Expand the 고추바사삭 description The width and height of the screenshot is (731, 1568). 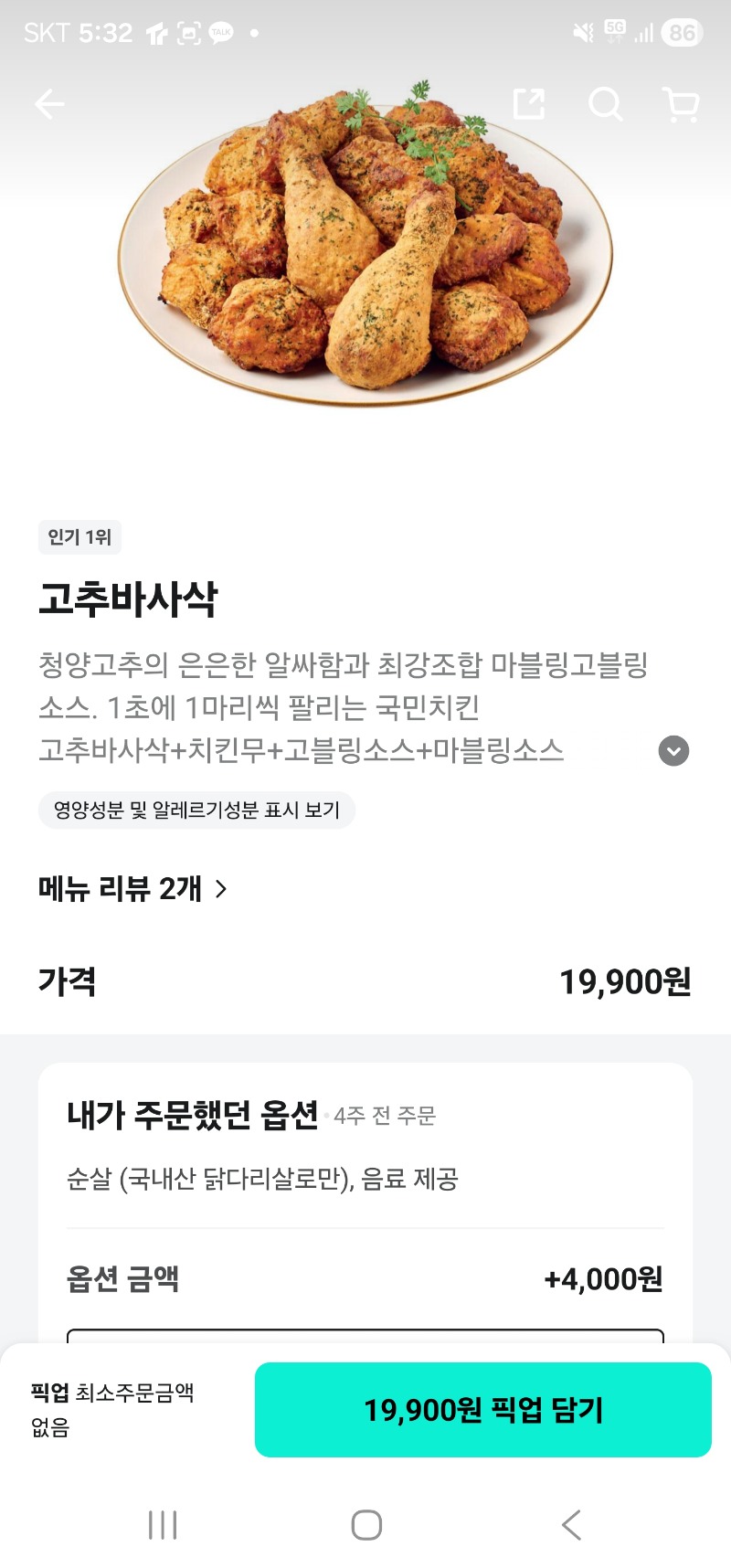673,751
